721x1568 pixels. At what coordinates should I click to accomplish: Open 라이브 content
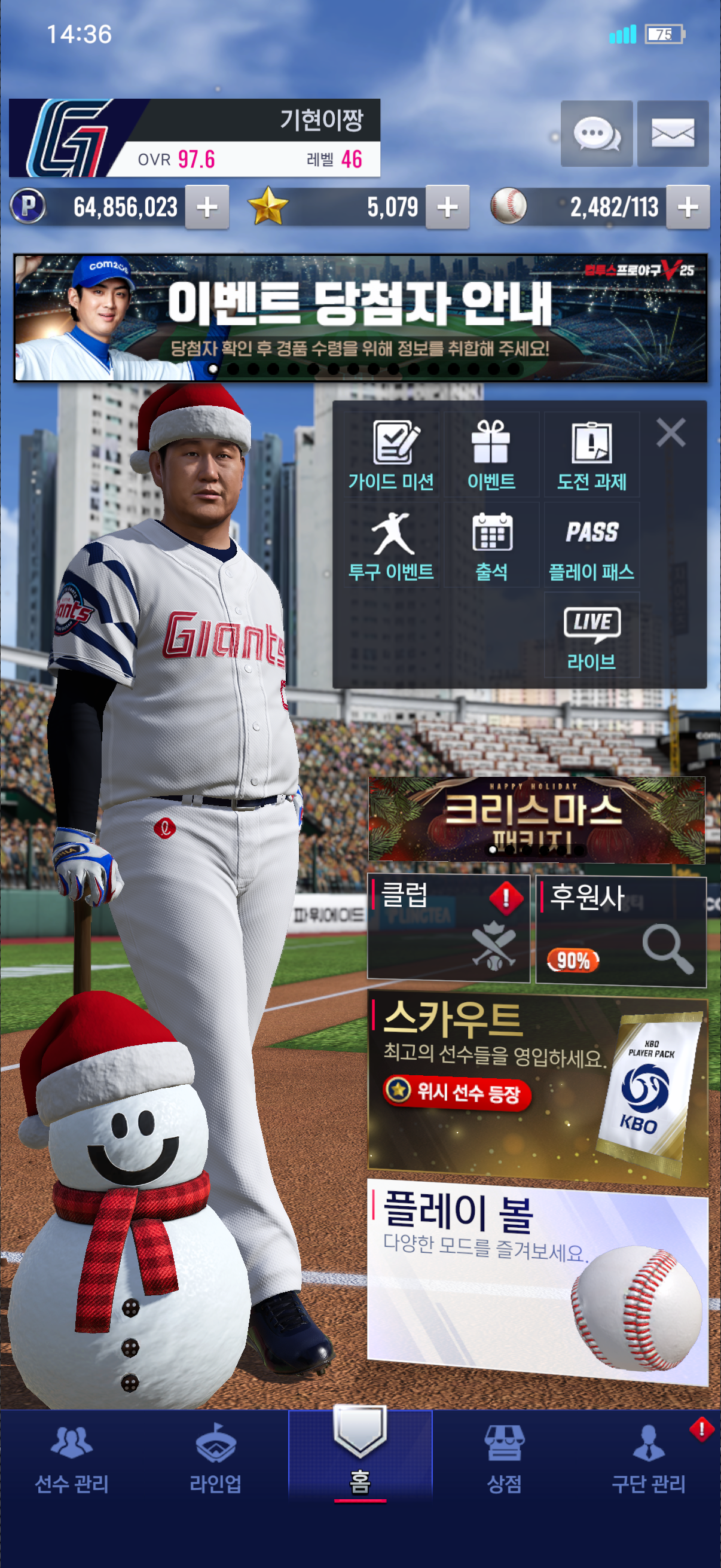coord(591,635)
